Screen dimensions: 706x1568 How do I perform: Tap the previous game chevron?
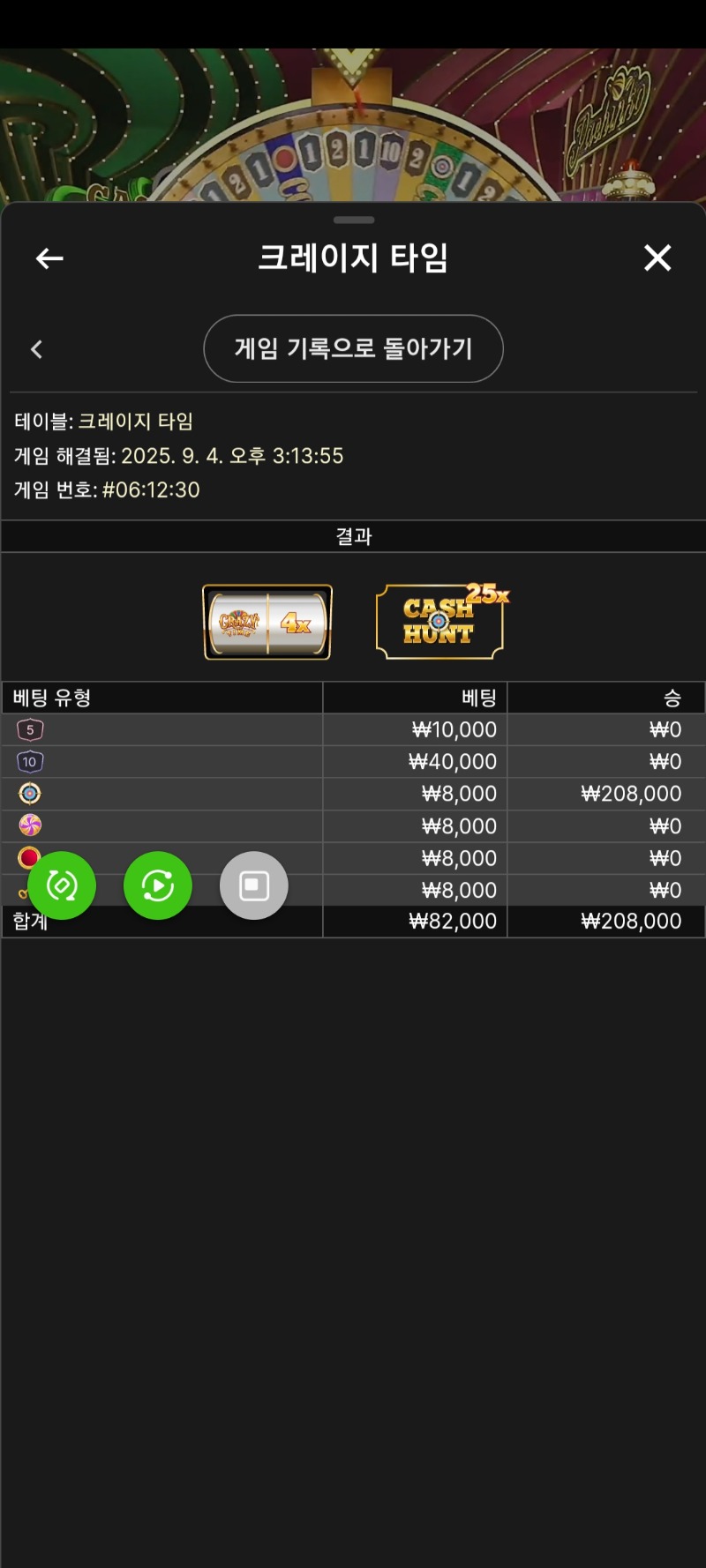[x=37, y=349]
